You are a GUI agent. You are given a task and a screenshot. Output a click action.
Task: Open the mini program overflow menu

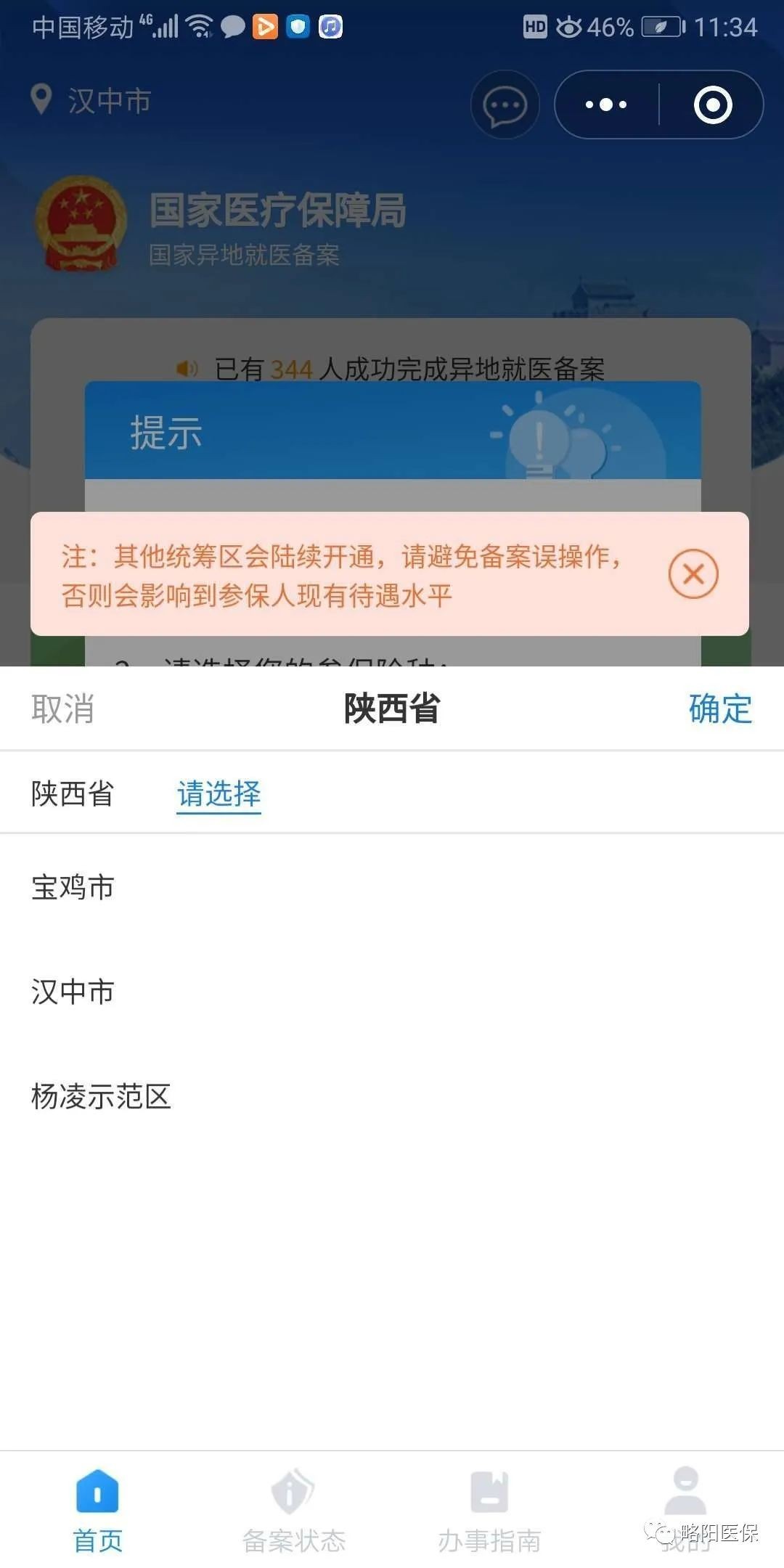(606, 105)
